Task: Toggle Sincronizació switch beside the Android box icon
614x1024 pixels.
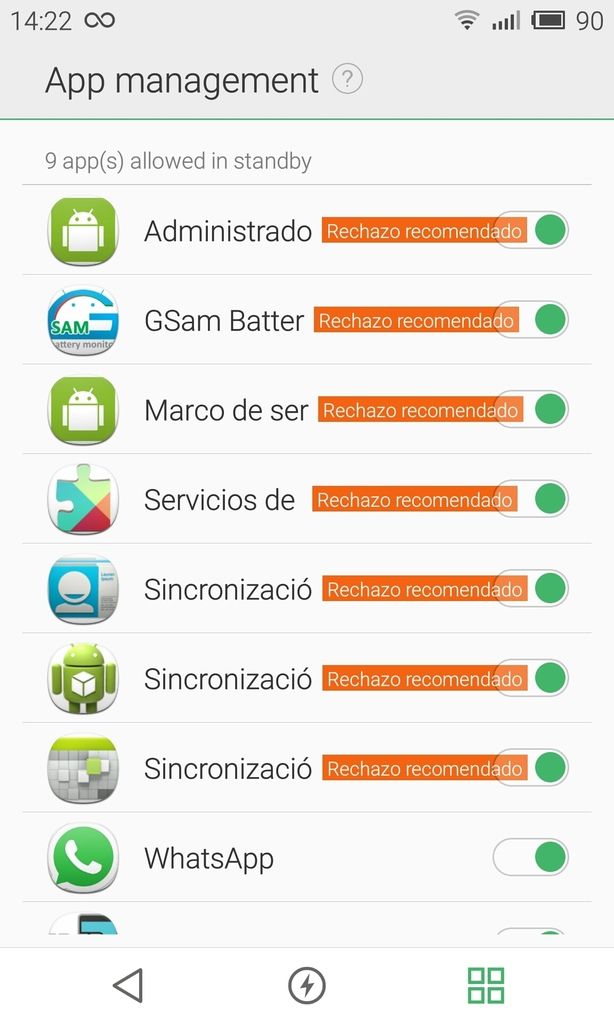Action: tap(532, 678)
